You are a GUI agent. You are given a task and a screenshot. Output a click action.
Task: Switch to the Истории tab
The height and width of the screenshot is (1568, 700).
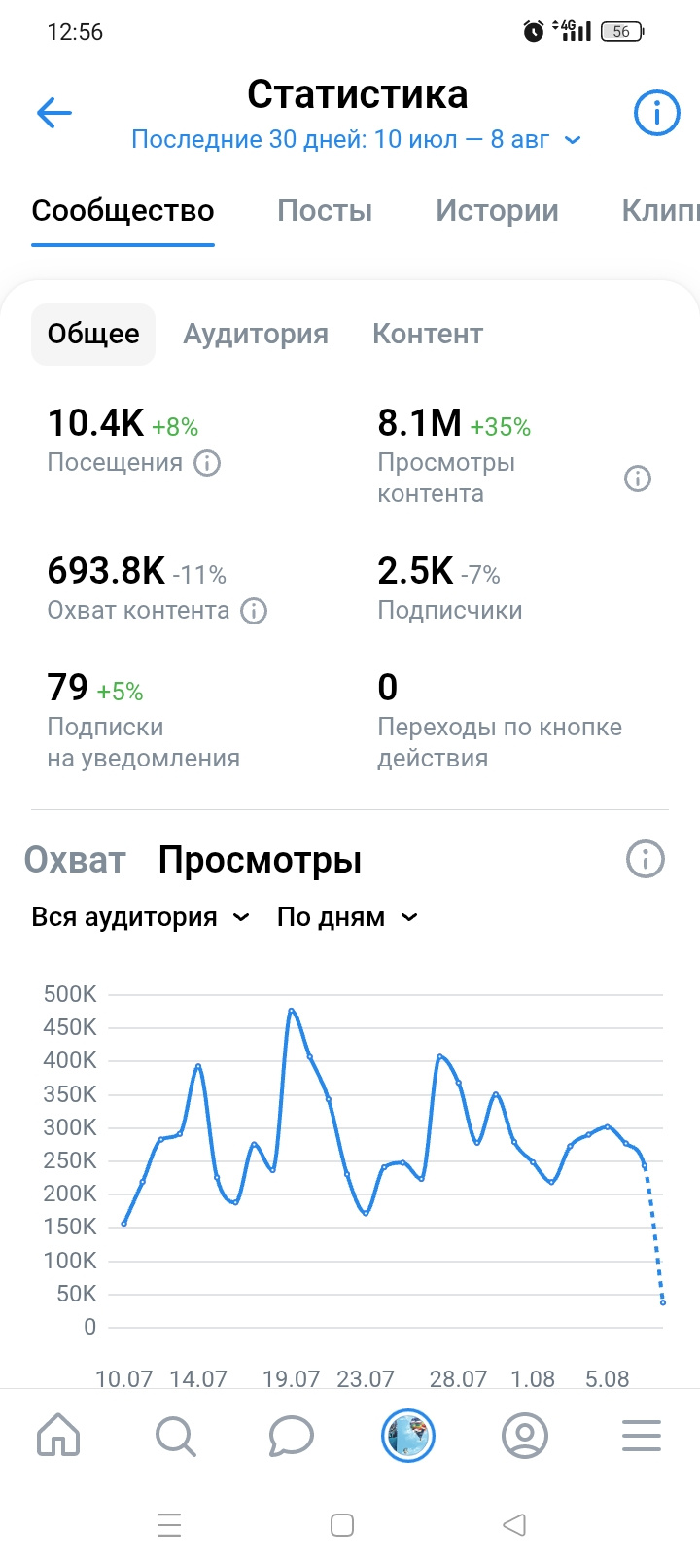point(497,211)
